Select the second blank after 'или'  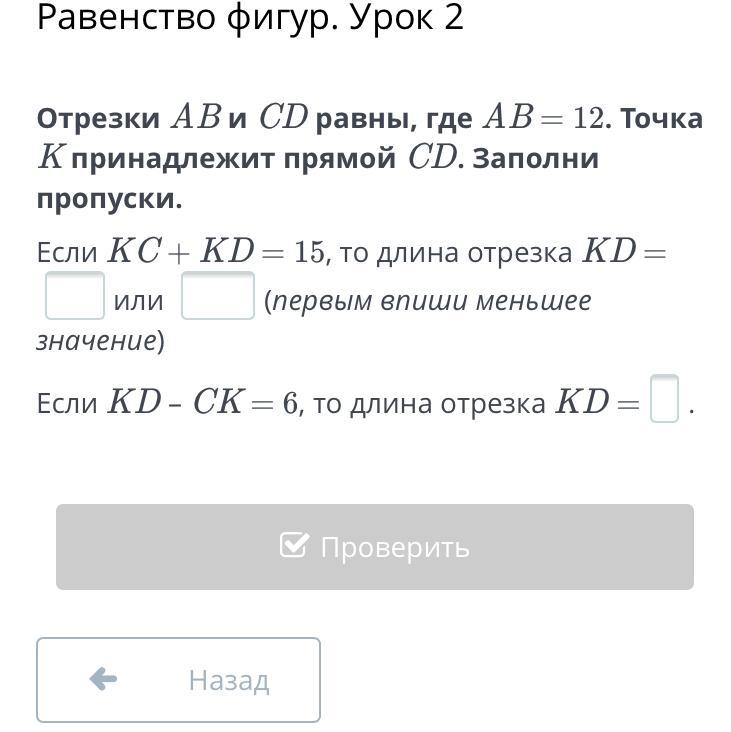[218, 296]
